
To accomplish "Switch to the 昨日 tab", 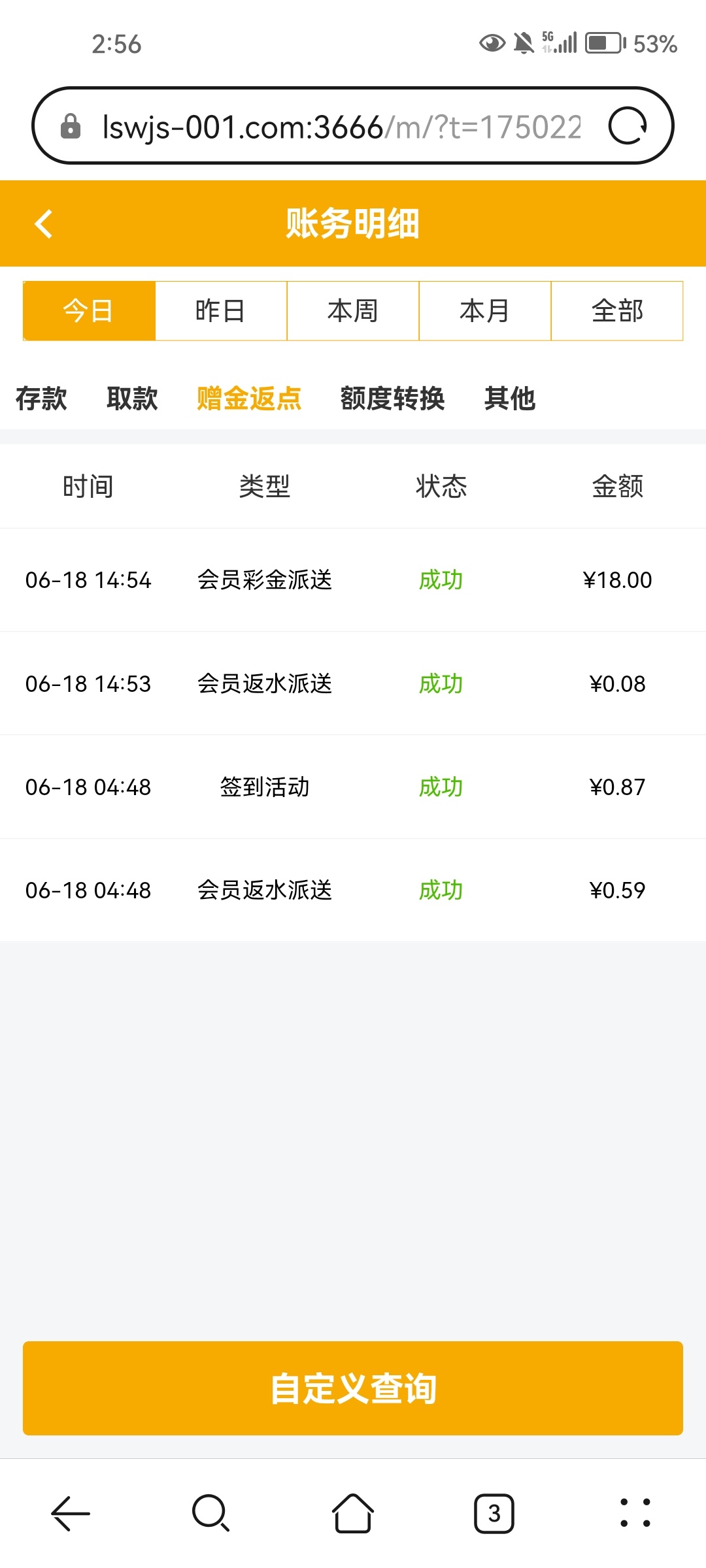I will [x=220, y=310].
